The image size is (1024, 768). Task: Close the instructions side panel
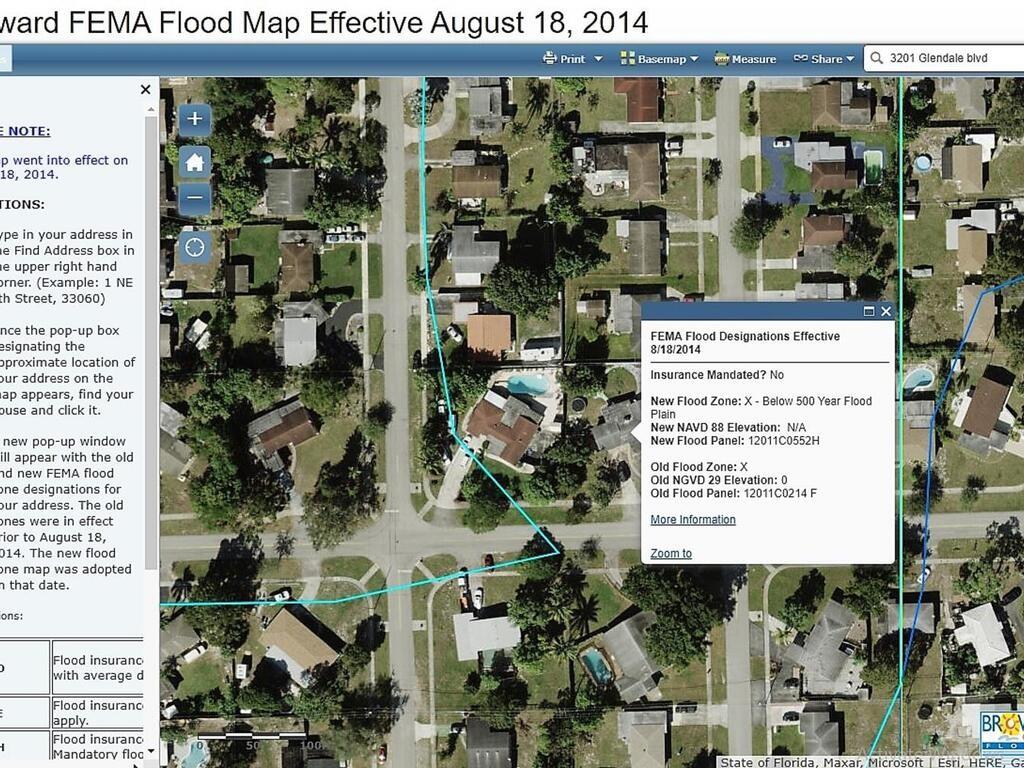point(146,90)
